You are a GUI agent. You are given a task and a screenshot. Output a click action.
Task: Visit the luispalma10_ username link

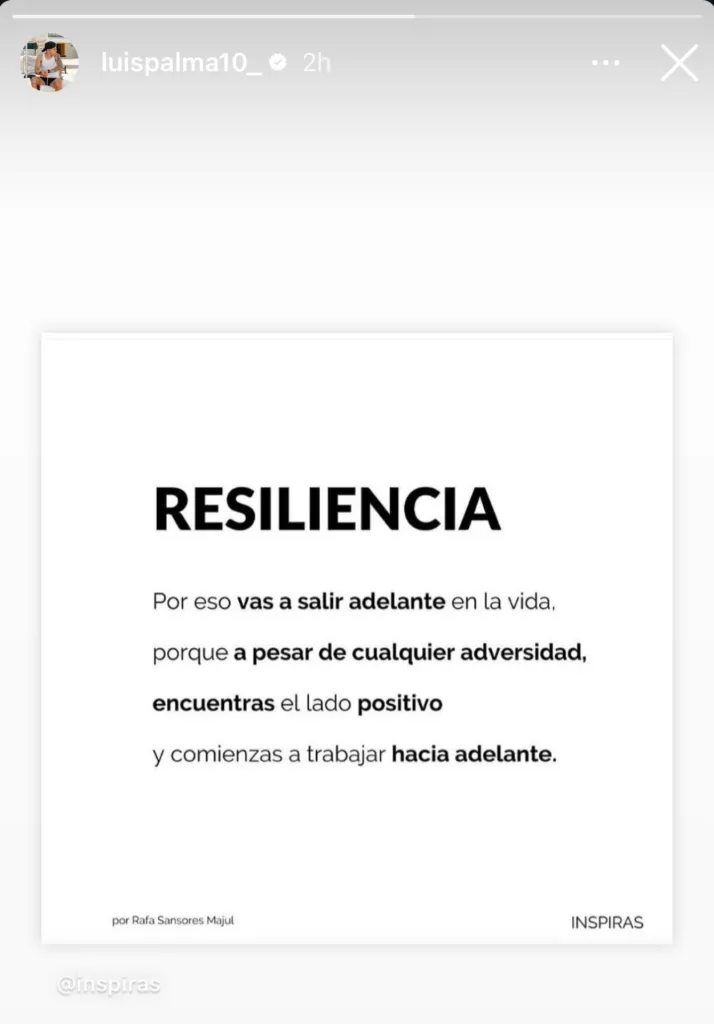181,63
